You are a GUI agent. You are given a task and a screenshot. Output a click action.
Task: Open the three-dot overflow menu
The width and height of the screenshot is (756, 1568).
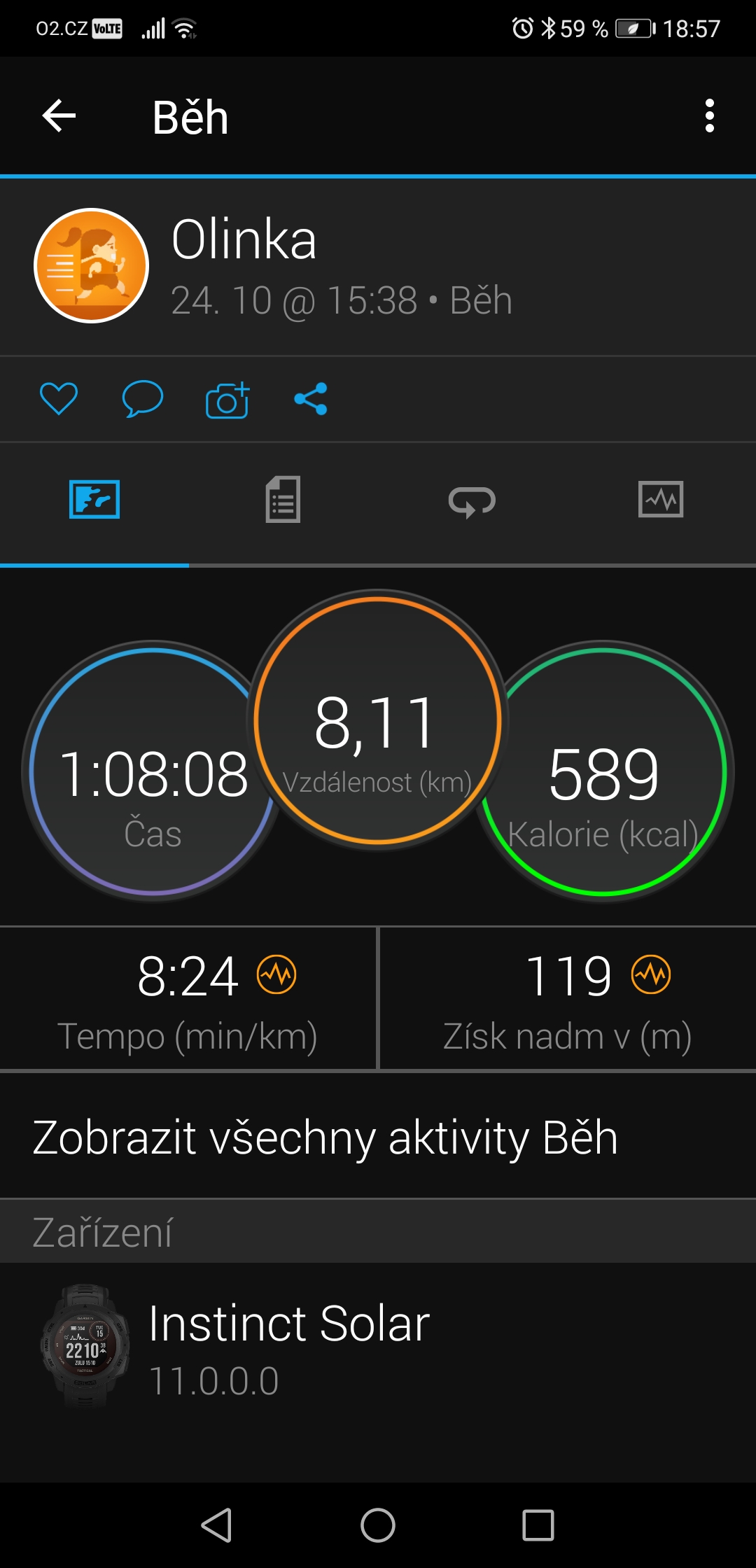[x=710, y=116]
